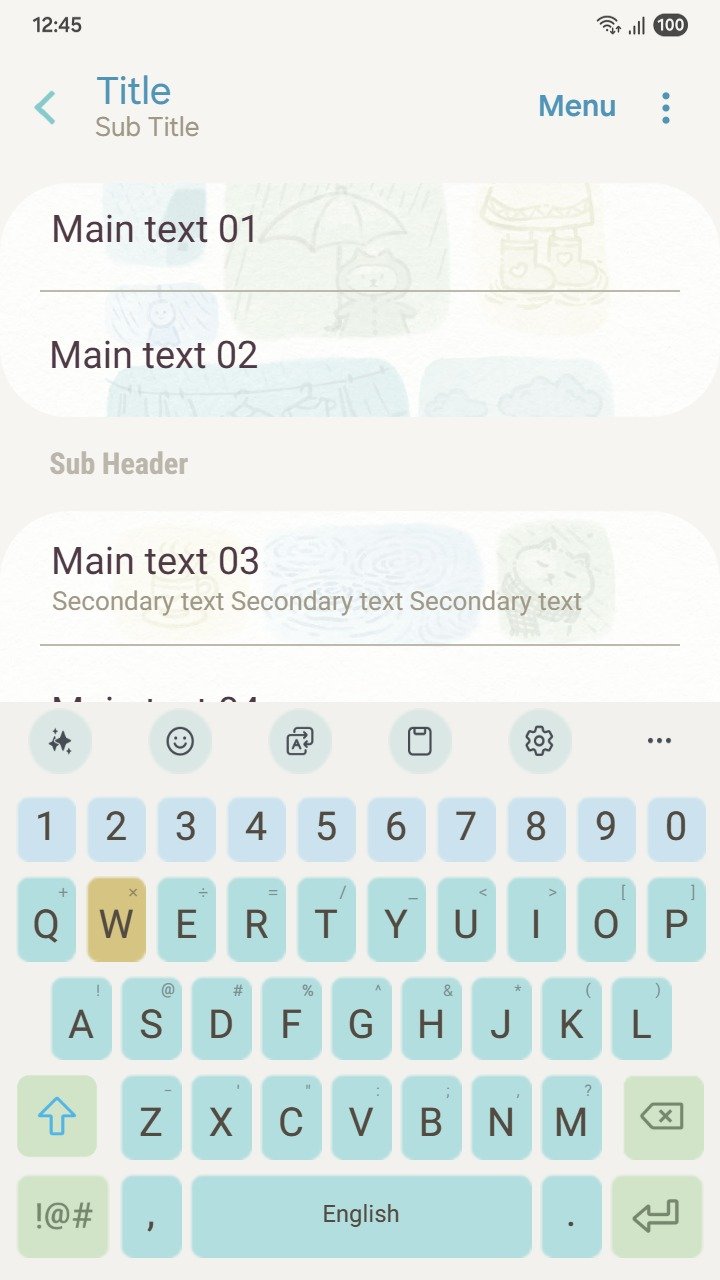
Task: Open the three-dot overflow menu
Action: click(666, 107)
